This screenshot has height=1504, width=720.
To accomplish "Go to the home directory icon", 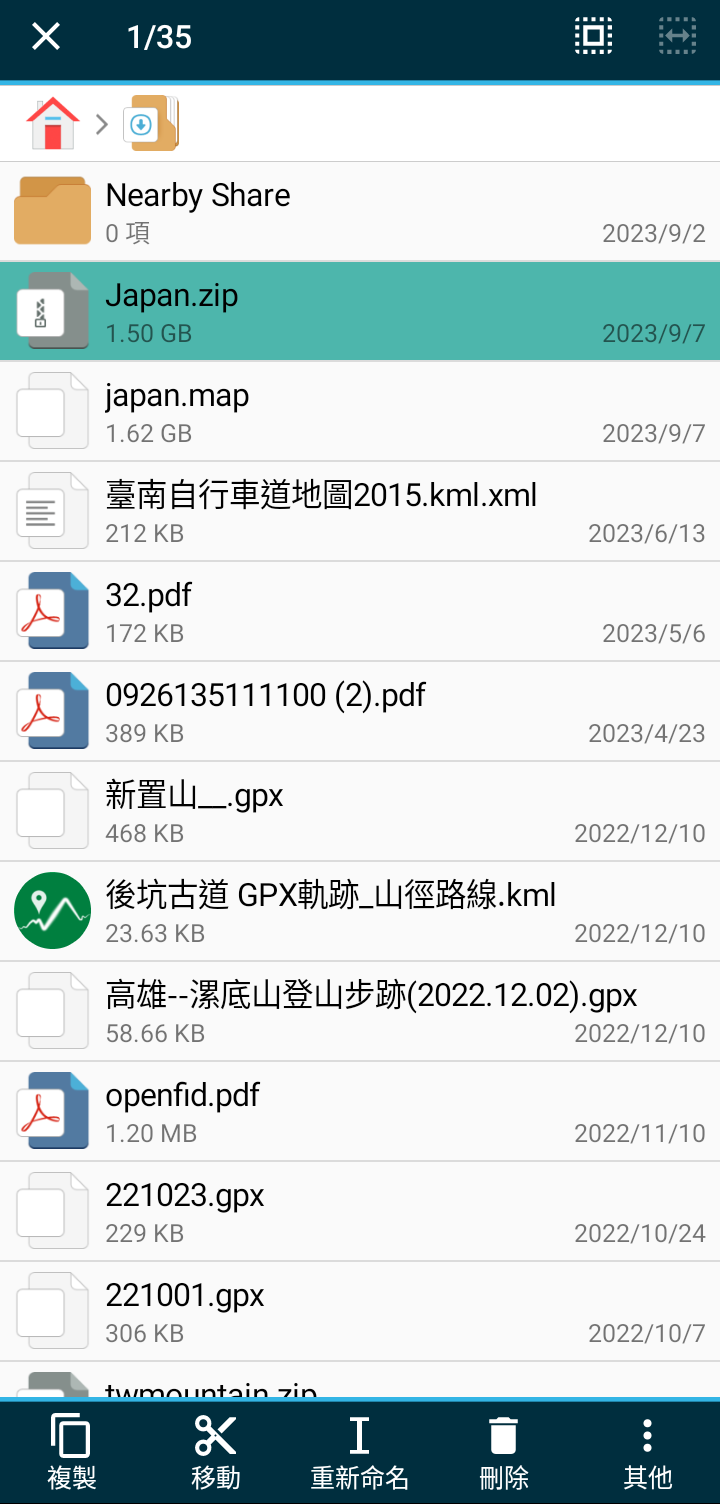I will [53, 124].
